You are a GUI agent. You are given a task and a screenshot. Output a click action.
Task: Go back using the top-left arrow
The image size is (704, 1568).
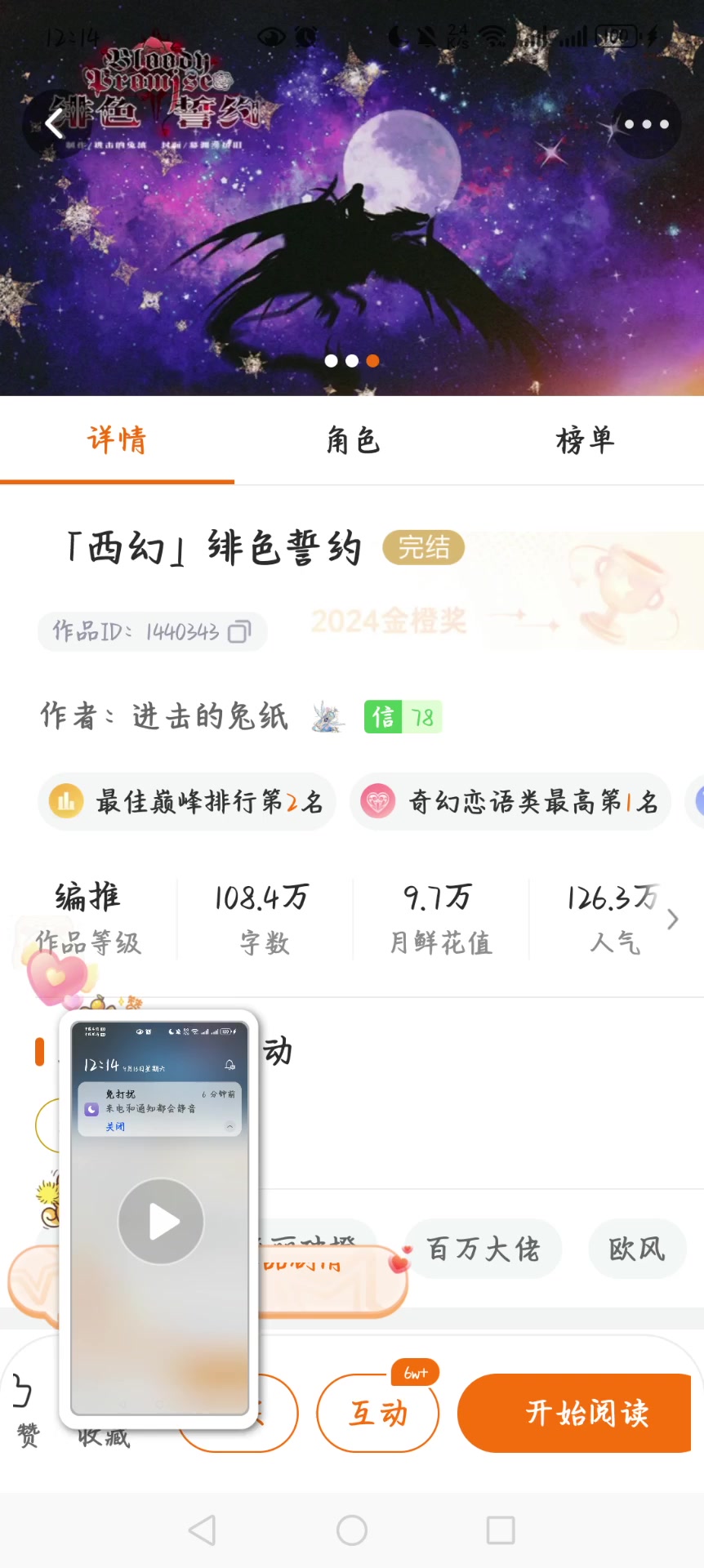[55, 124]
